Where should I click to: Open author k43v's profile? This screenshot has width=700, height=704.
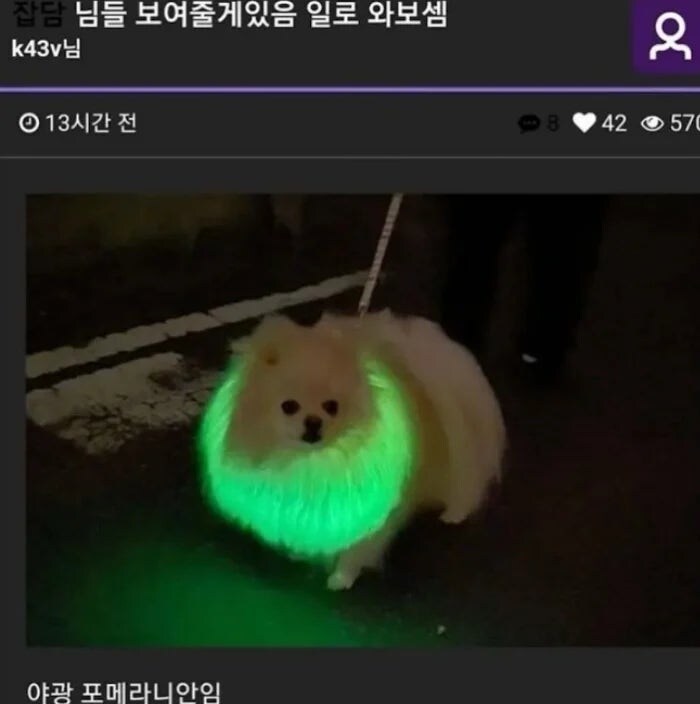[45, 50]
